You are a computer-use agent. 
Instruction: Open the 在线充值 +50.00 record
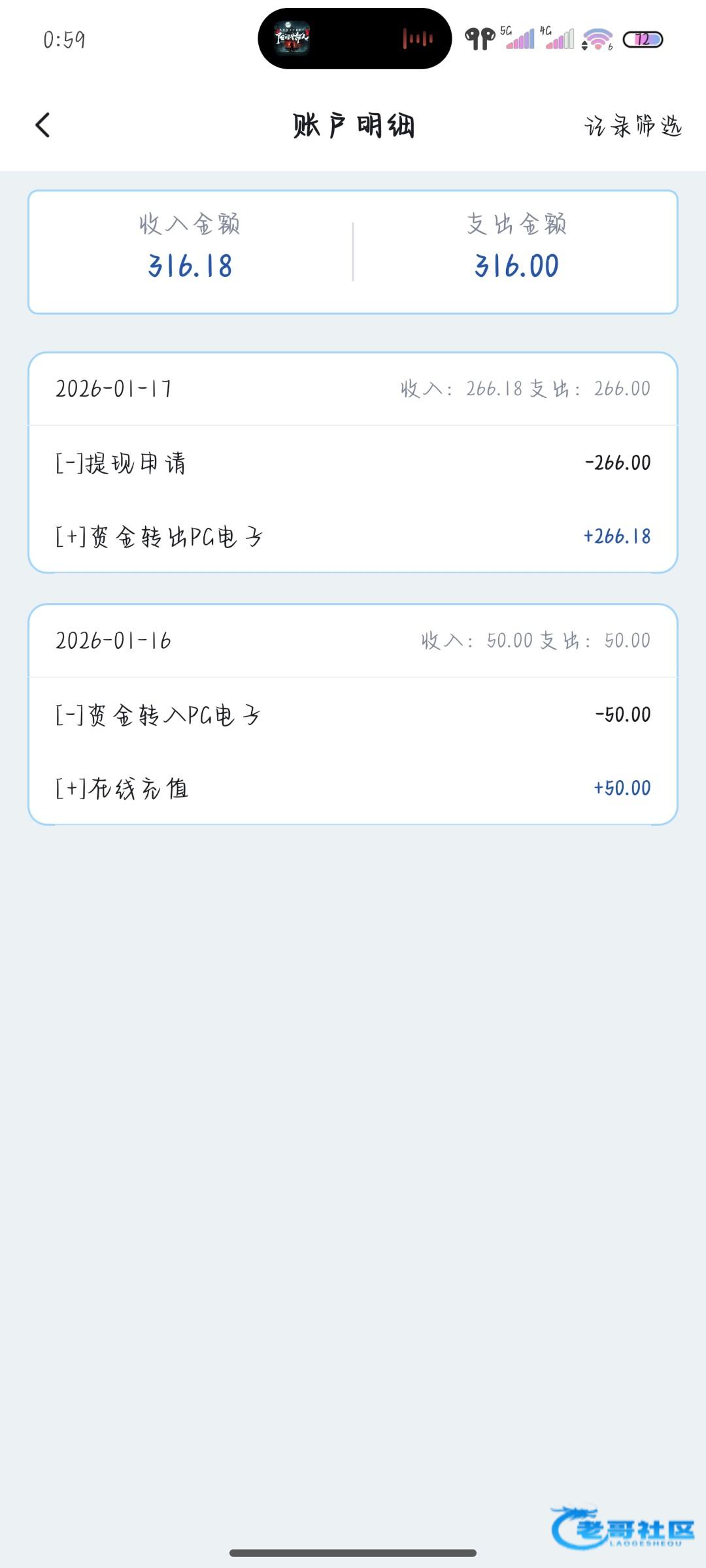coord(353,788)
